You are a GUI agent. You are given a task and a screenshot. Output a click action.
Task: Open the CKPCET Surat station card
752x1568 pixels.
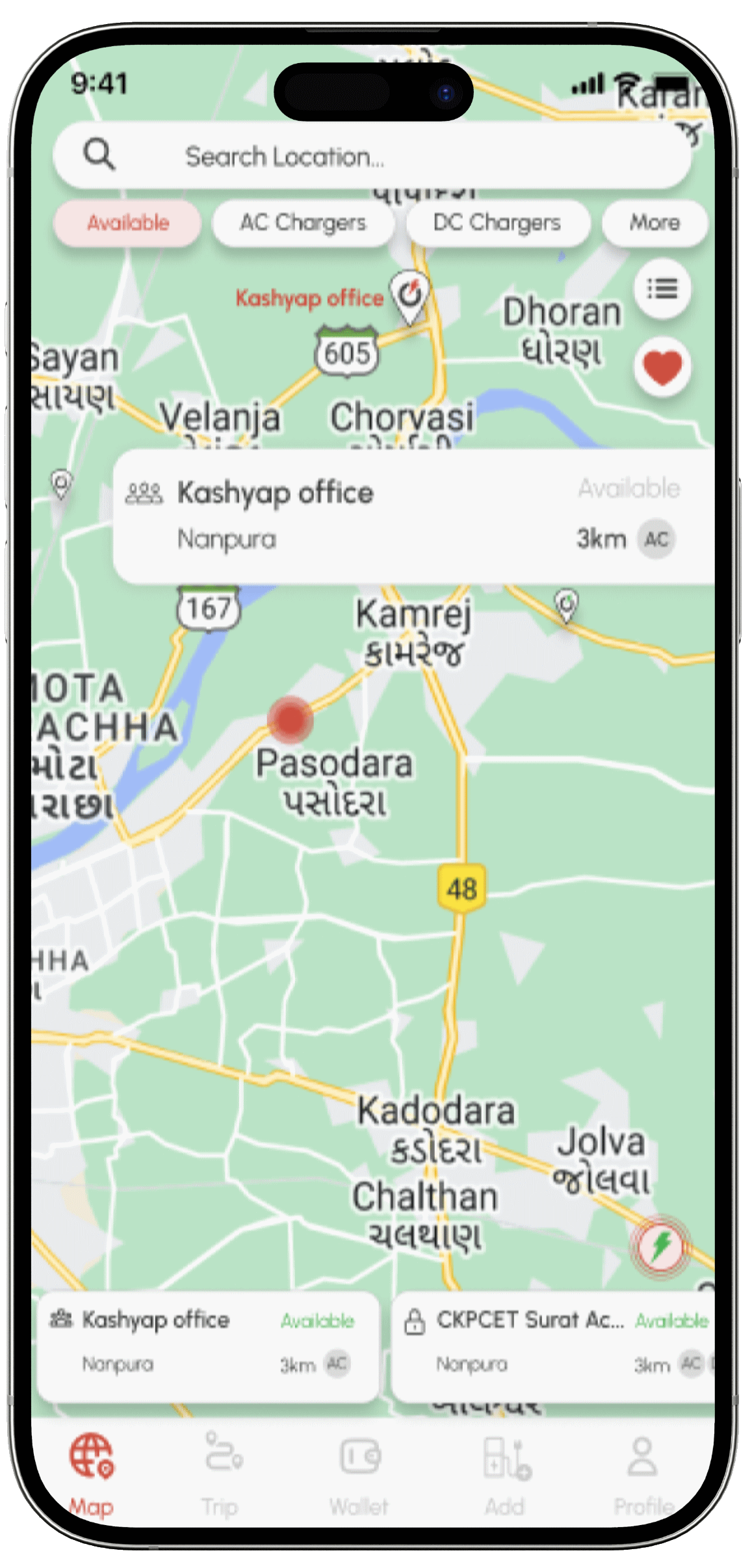pyautogui.click(x=552, y=1345)
